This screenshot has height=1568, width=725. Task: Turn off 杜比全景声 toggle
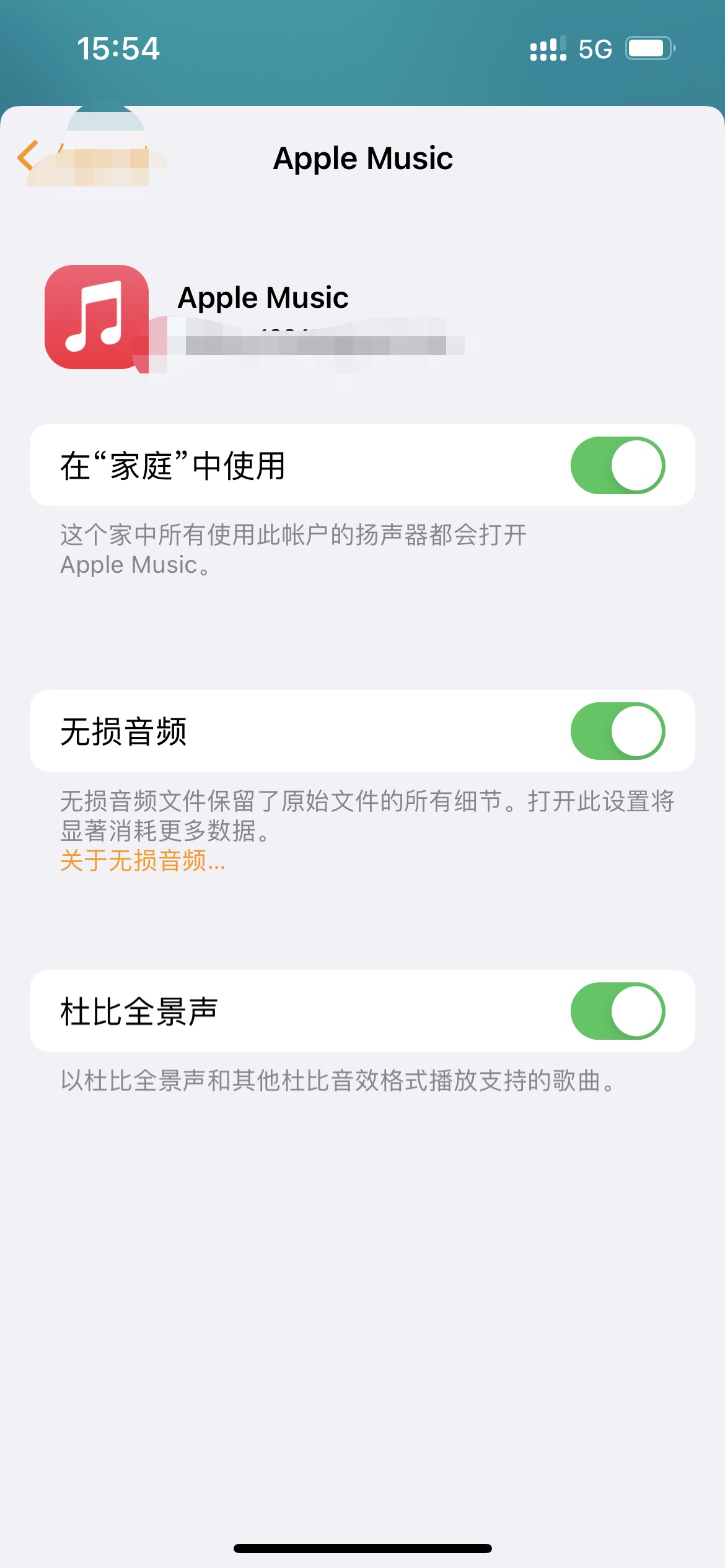[x=618, y=1011]
